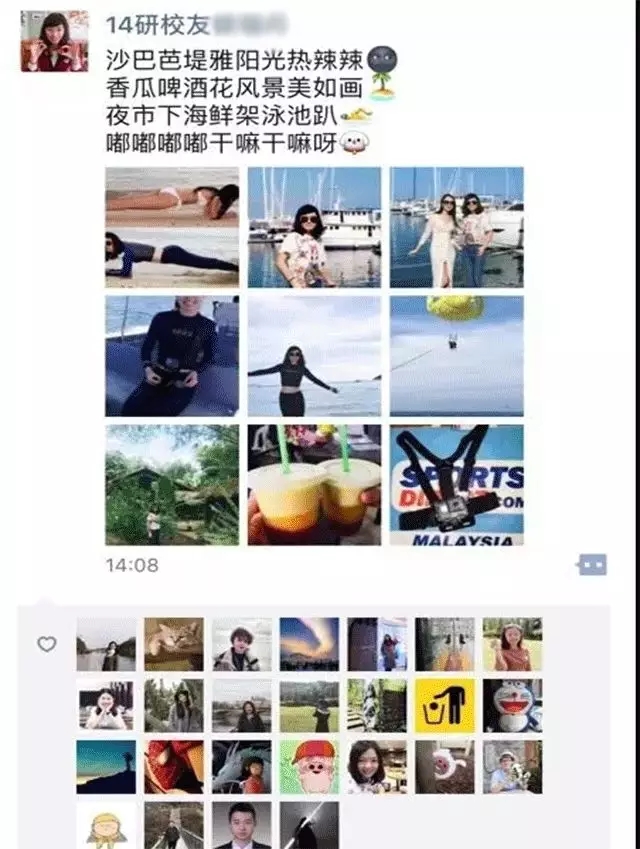Open photo of woman with outstretched arms
This screenshot has width=640, height=849.
[x=314, y=356]
